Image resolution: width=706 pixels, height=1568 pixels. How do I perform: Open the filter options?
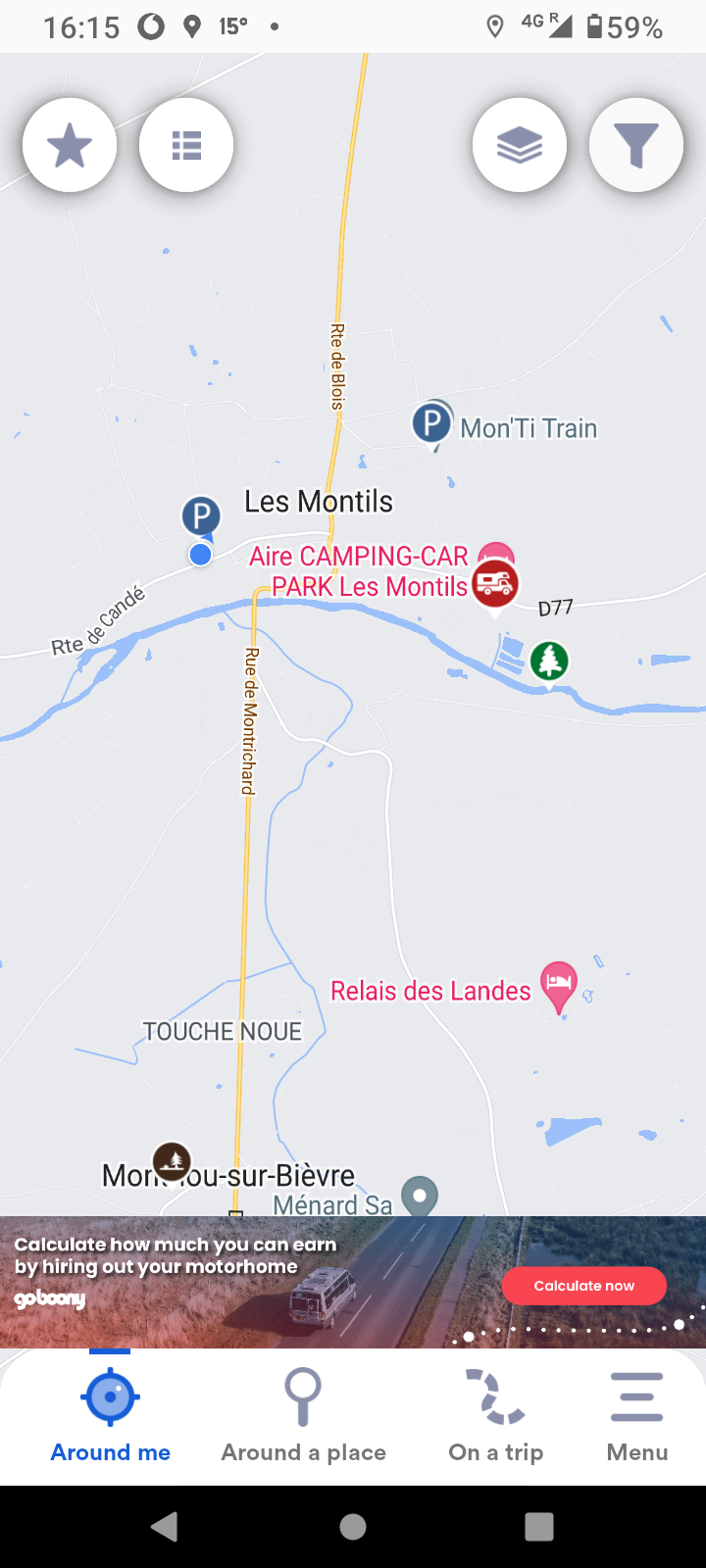pyautogui.click(x=636, y=145)
